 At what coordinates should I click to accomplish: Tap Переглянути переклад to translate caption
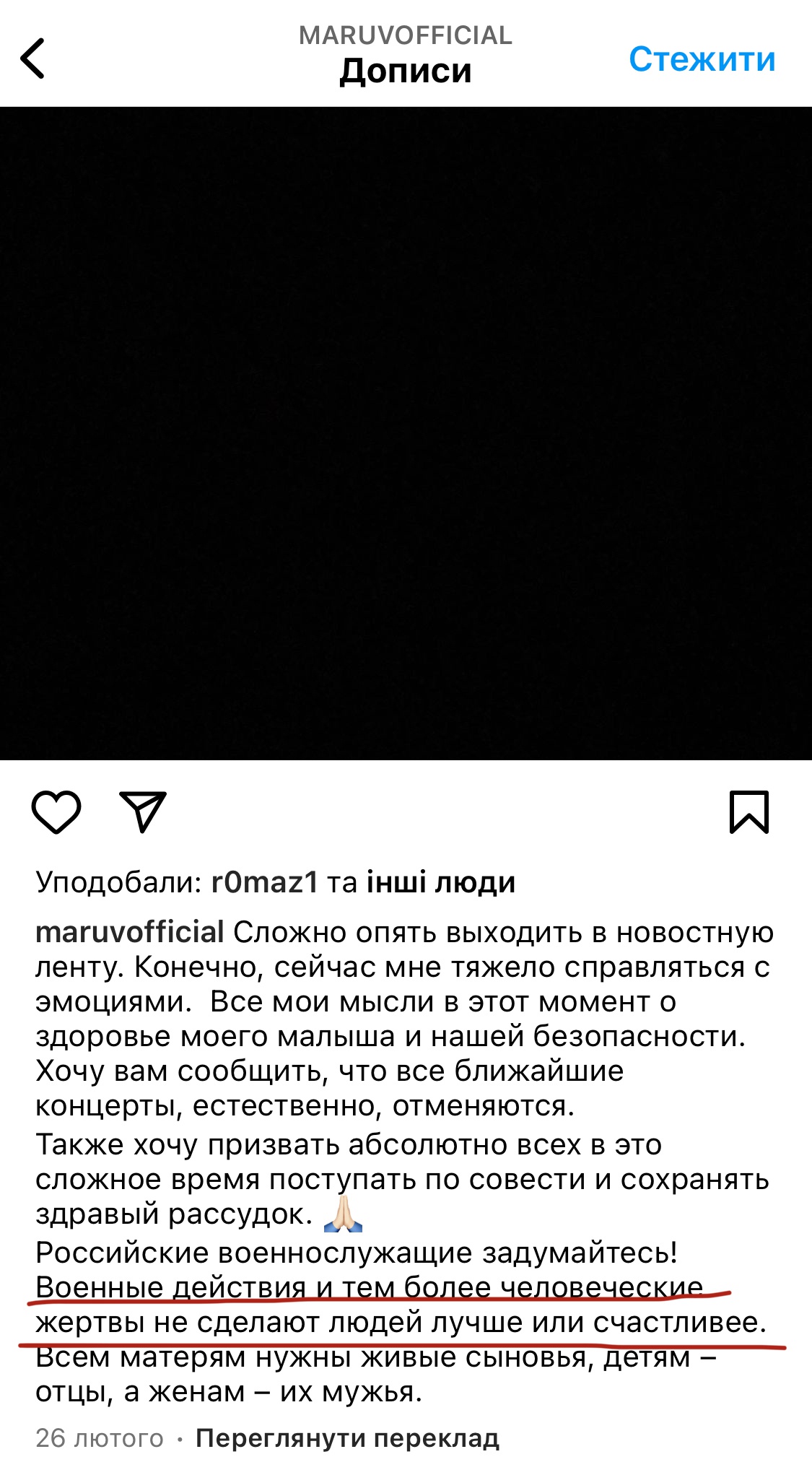pyautogui.click(x=347, y=1437)
